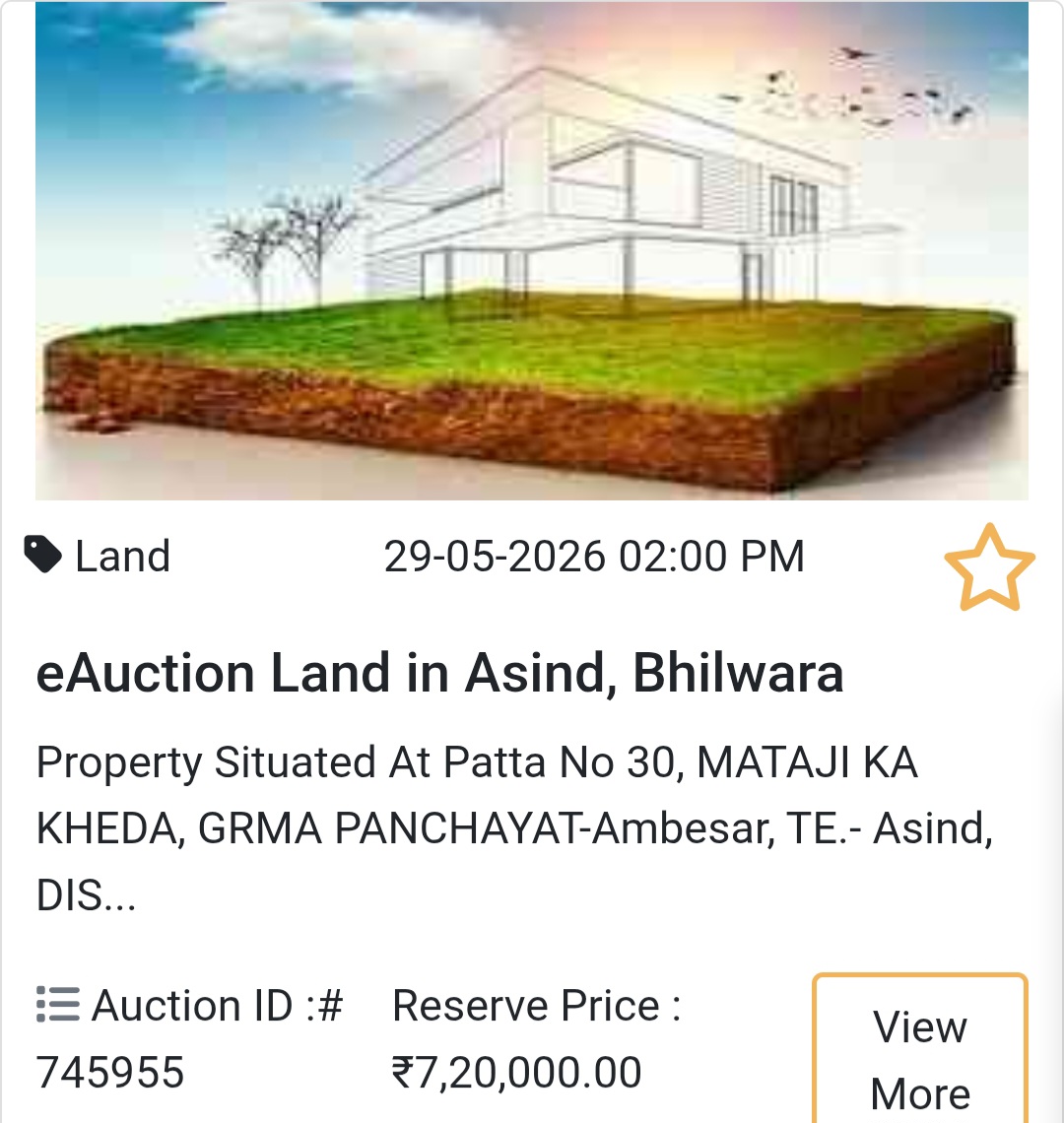Tap the Land category tag symbol
Viewport: 1064px width, 1123px height.
42,555
